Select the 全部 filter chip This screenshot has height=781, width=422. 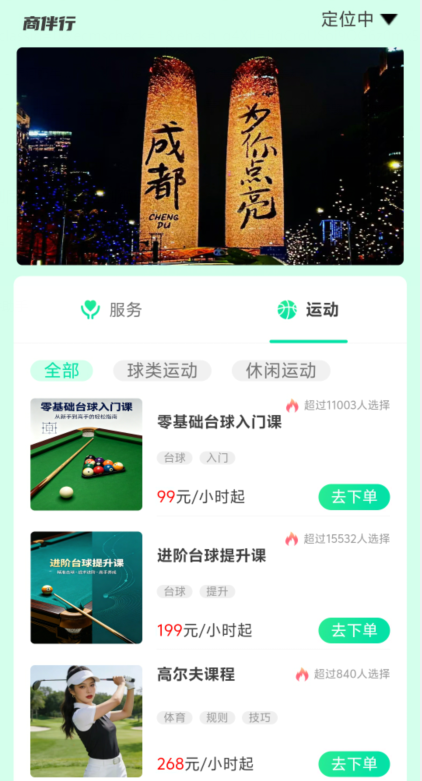click(x=62, y=371)
